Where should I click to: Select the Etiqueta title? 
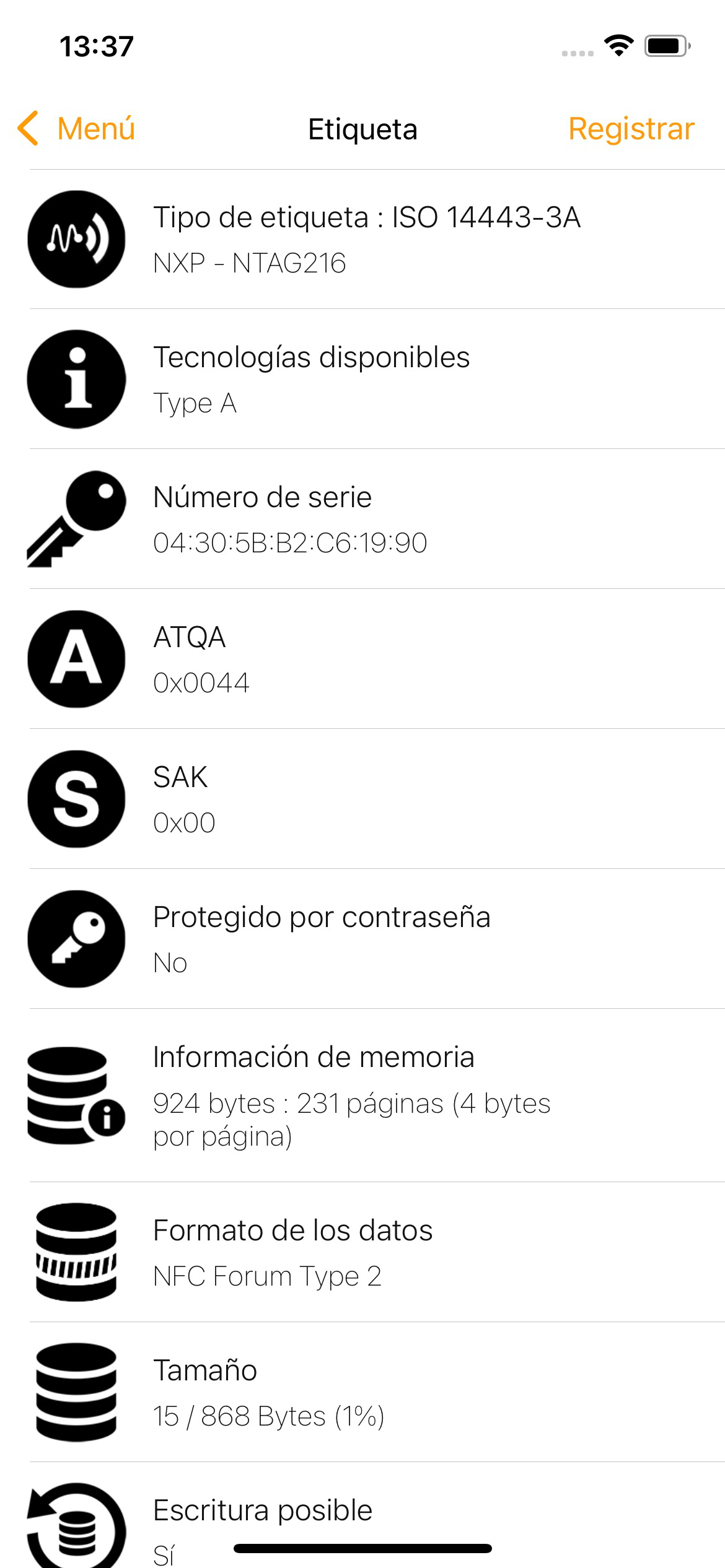pyautogui.click(x=362, y=129)
